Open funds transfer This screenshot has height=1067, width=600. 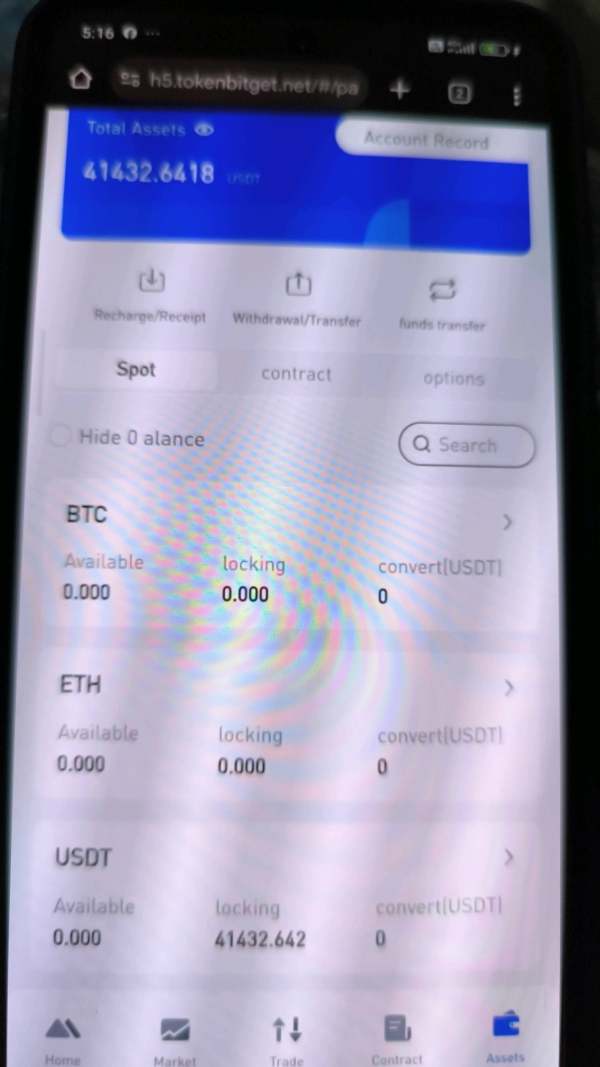(442, 306)
